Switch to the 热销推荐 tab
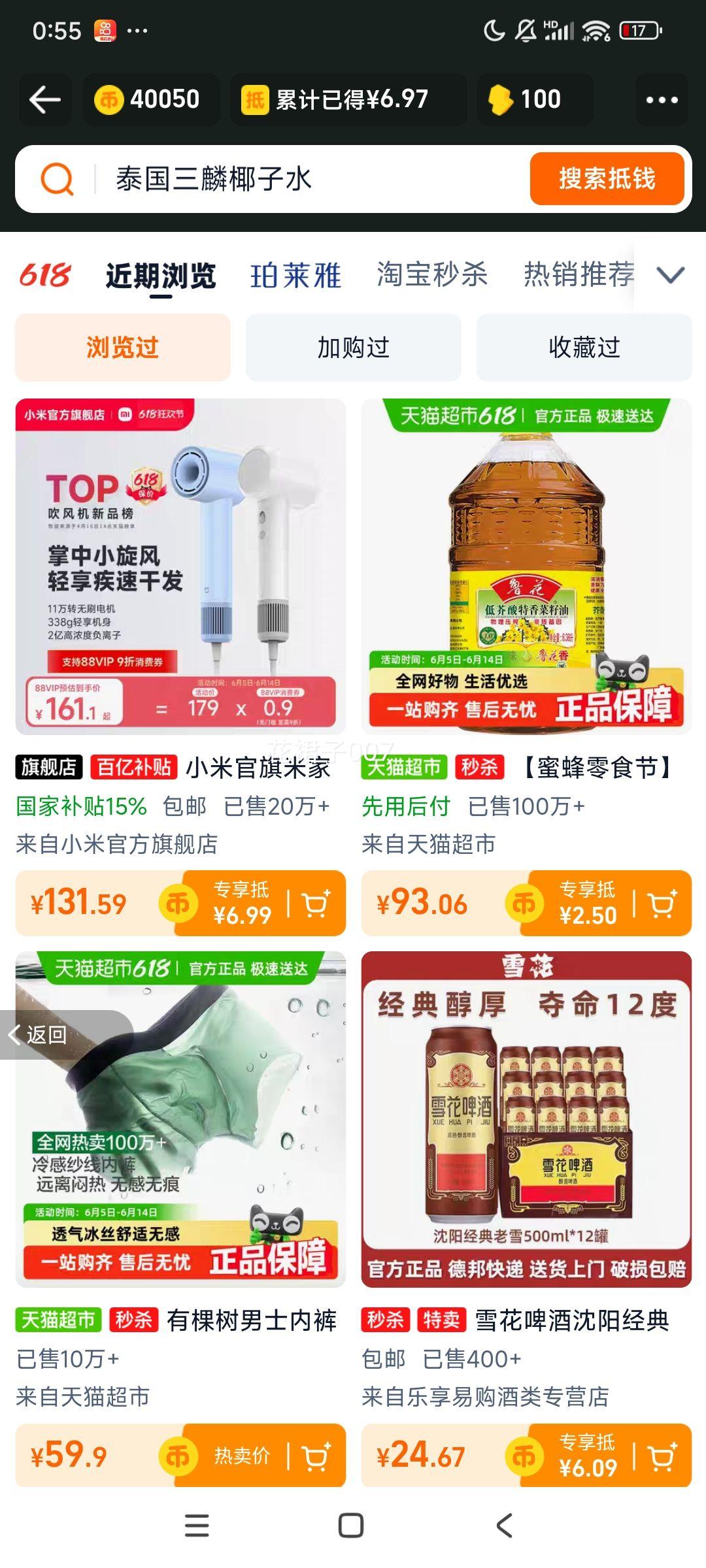706x1568 pixels. point(579,275)
